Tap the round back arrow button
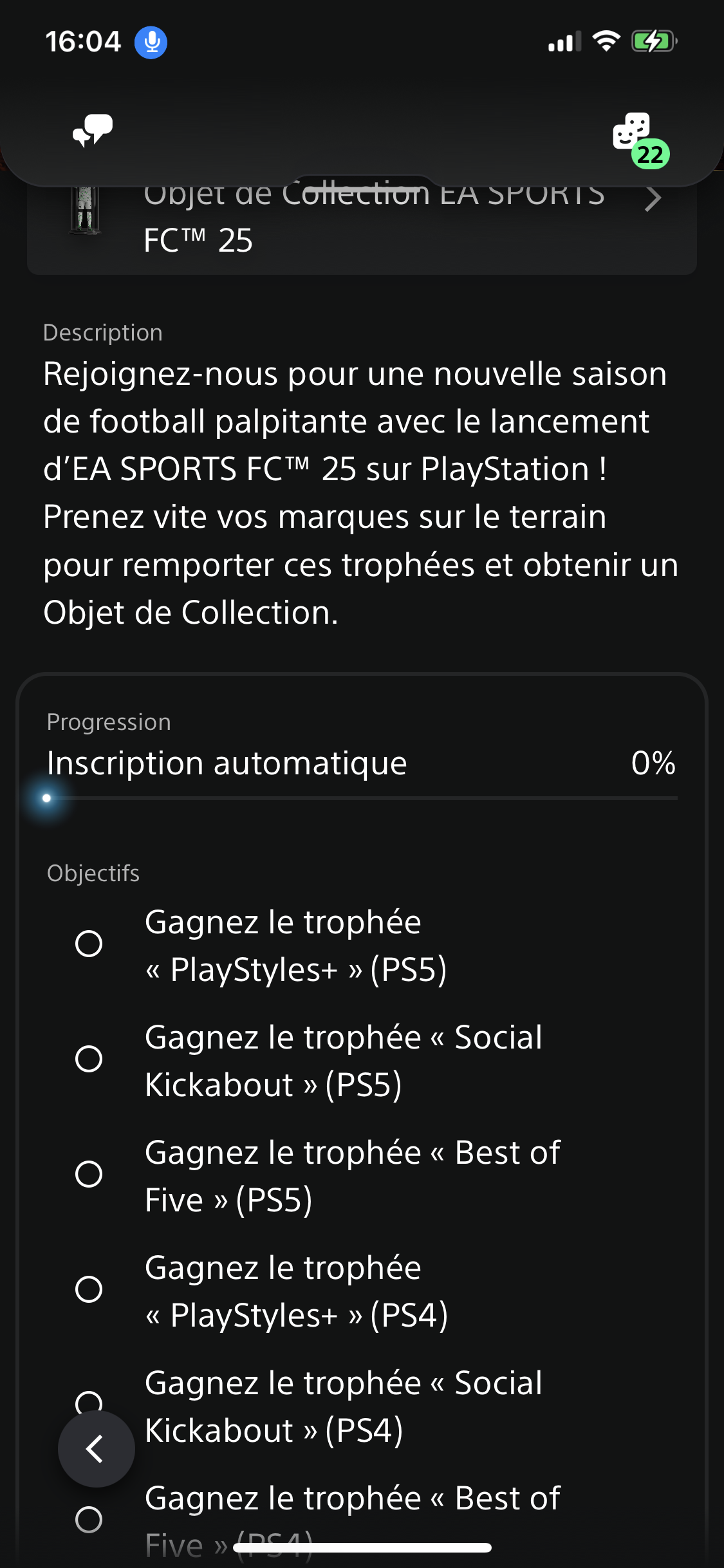The width and height of the screenshot is (724, 1568). click(x=97, y=1449)
